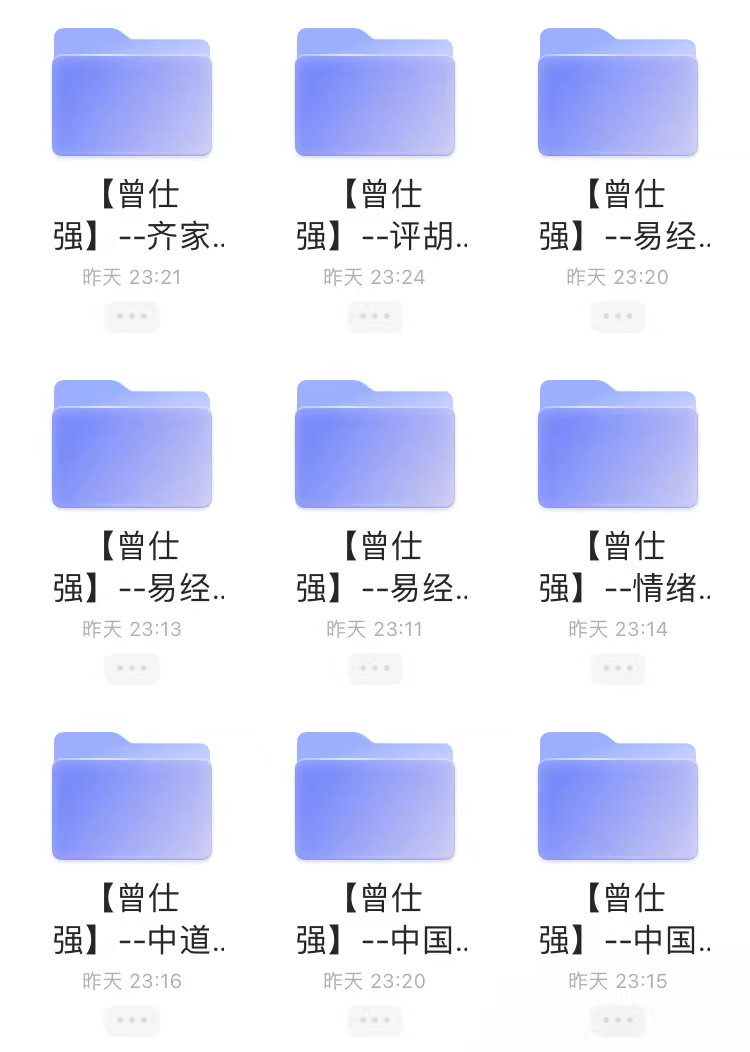The width and height of the screenshot is (750, 1052).
Task: Open more options for the 评胡 folder
Action: pyautogui.click(x=374, y=316)
